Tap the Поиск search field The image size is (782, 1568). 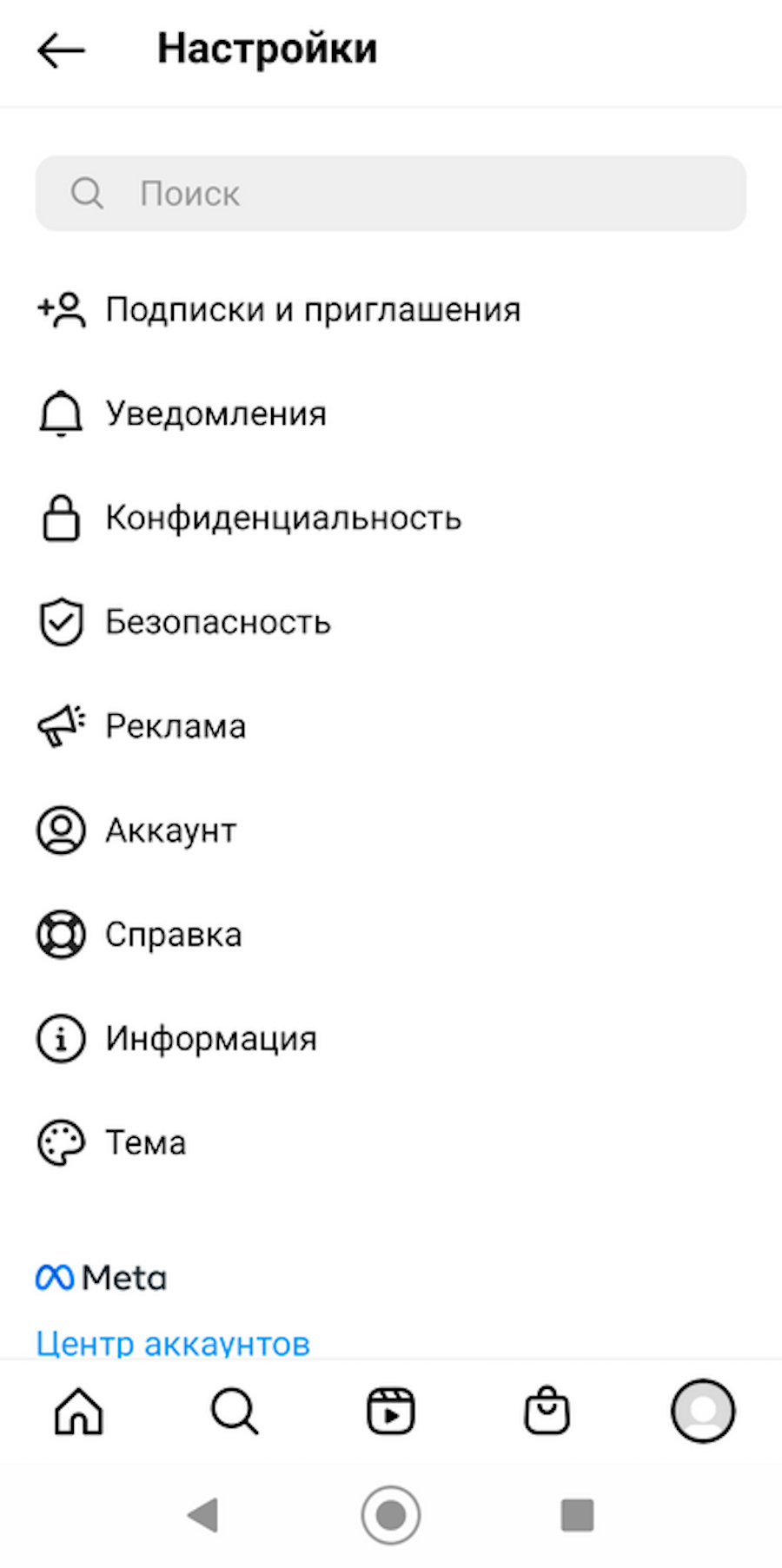(x=391, y=193)
